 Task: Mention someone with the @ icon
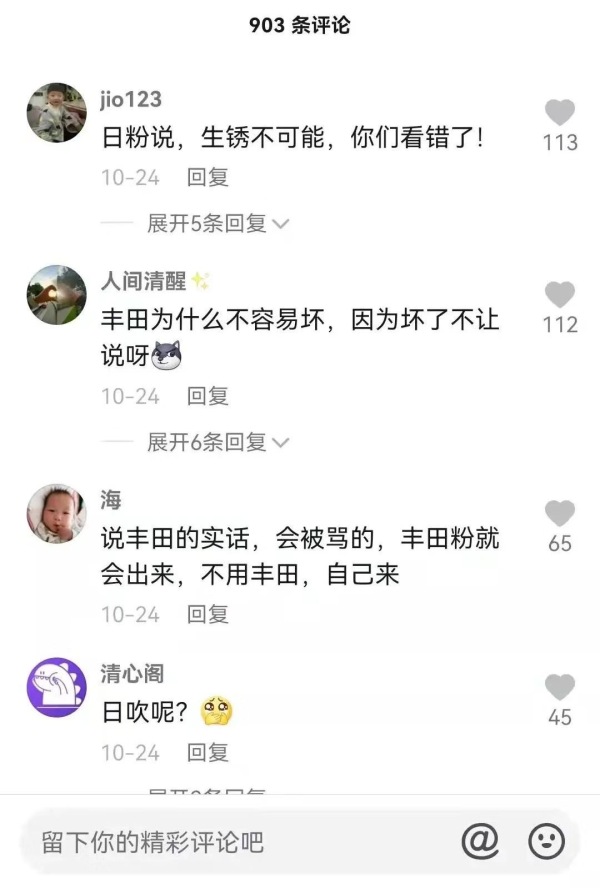[x=481, y=841]
